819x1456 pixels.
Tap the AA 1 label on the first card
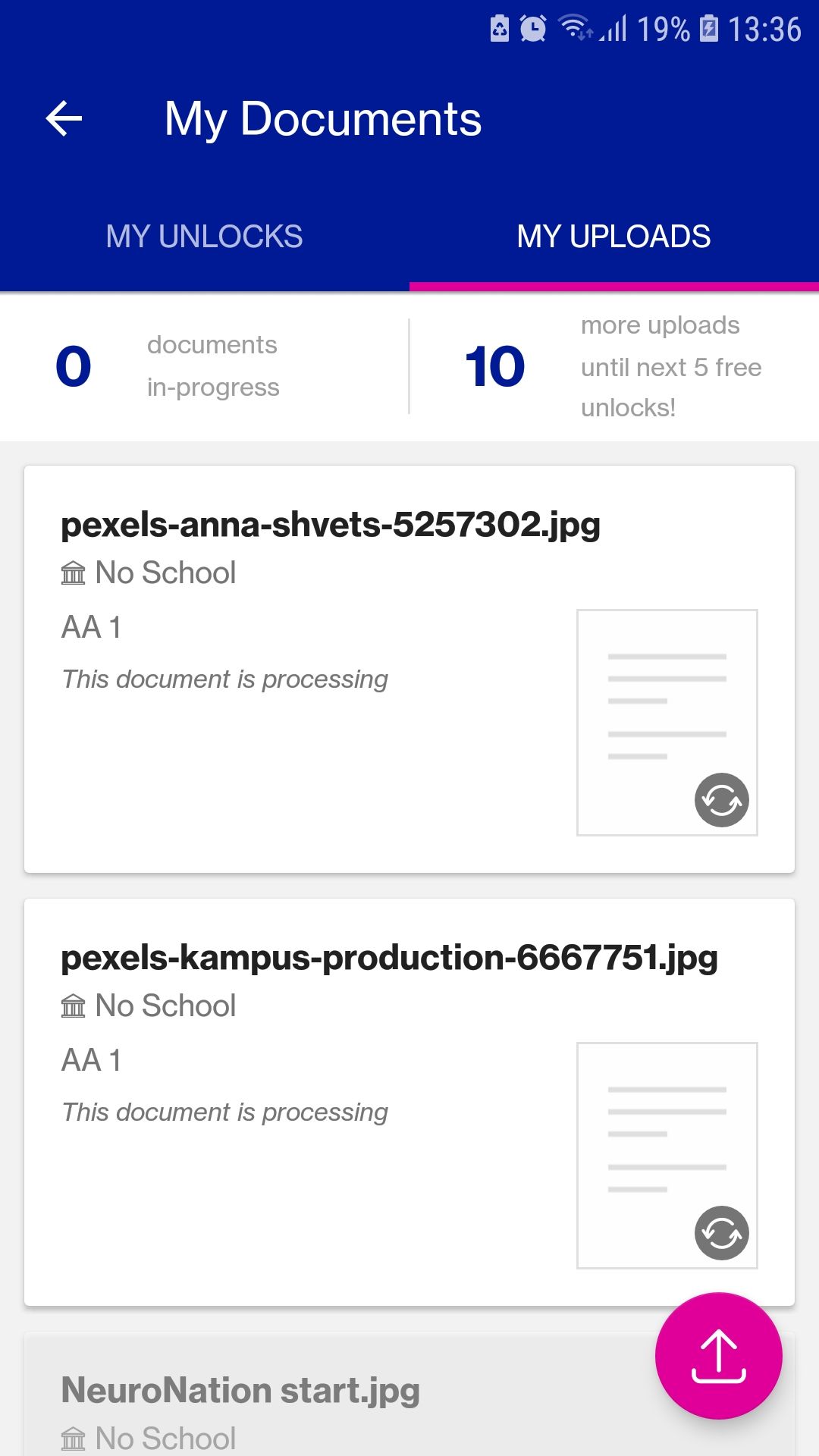93,626
